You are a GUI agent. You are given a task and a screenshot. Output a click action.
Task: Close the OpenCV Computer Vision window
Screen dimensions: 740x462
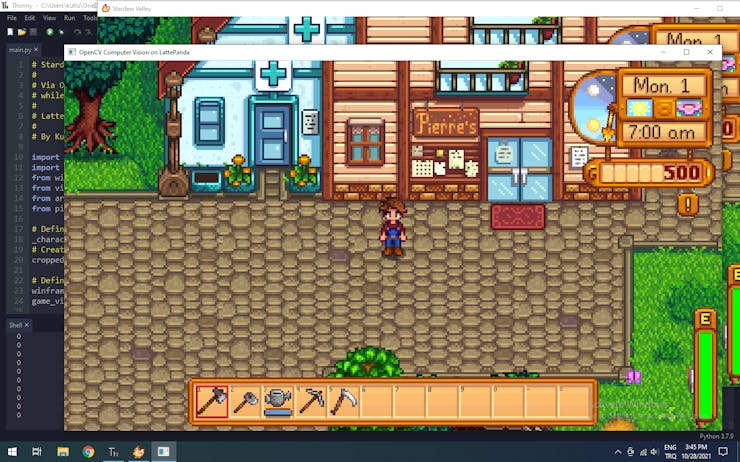[710, 52]
